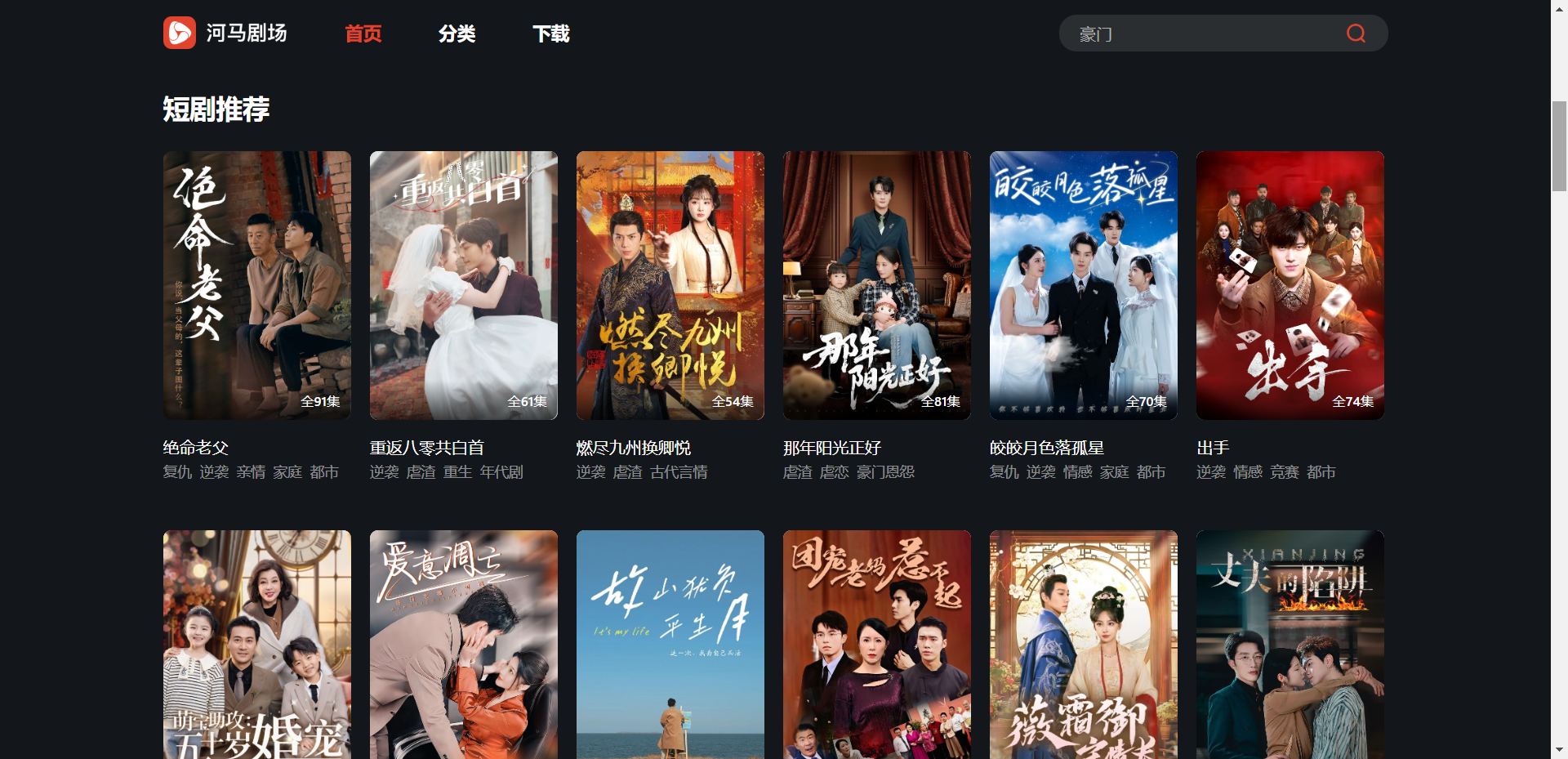1568x759 pixels.
Task: Open the 萌宝助攻 五十岁婚宠 poster
Action: click(256, 645)
